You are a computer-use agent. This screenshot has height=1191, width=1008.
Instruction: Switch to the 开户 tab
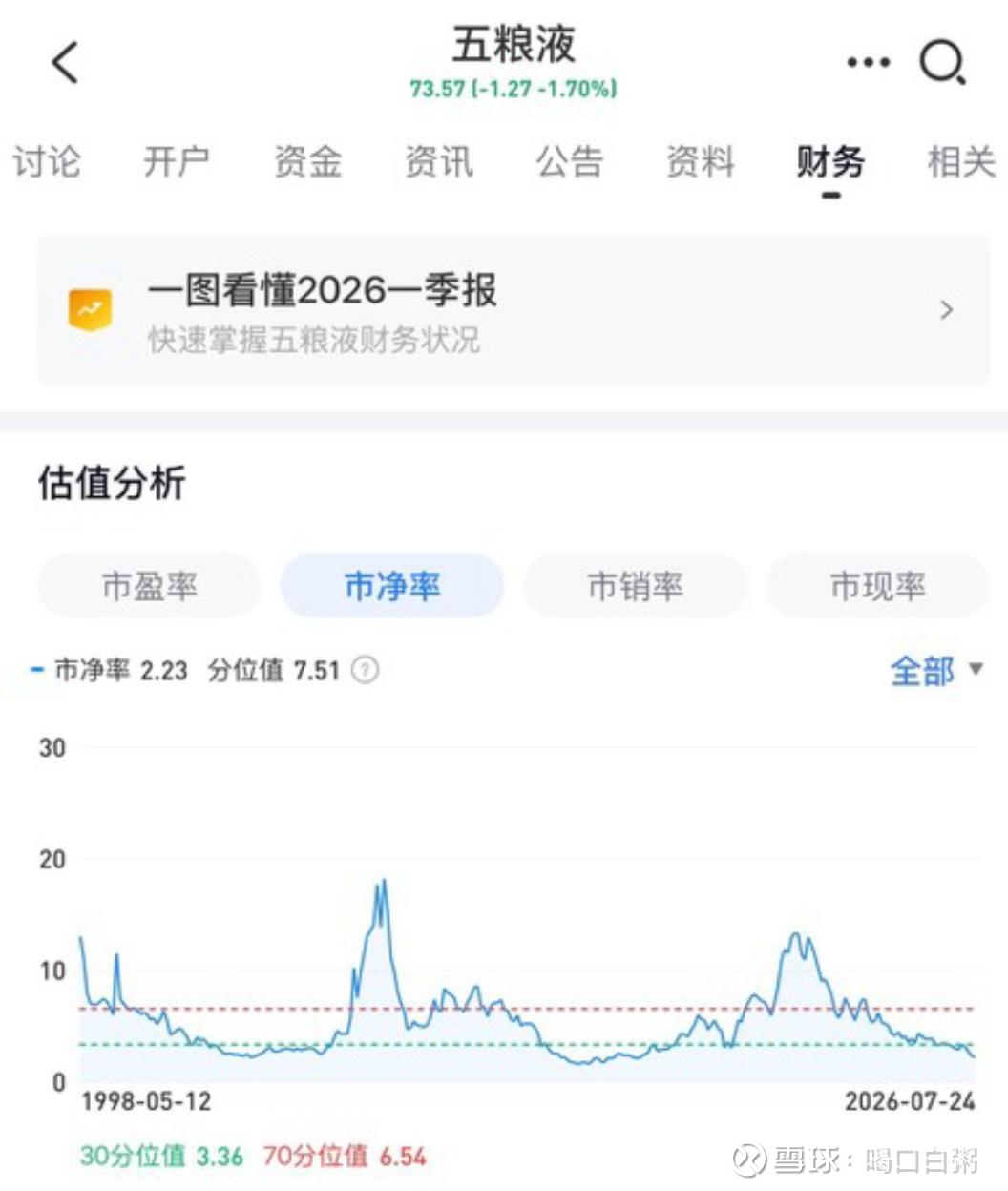pyautogui.click(x=177, y=161)
